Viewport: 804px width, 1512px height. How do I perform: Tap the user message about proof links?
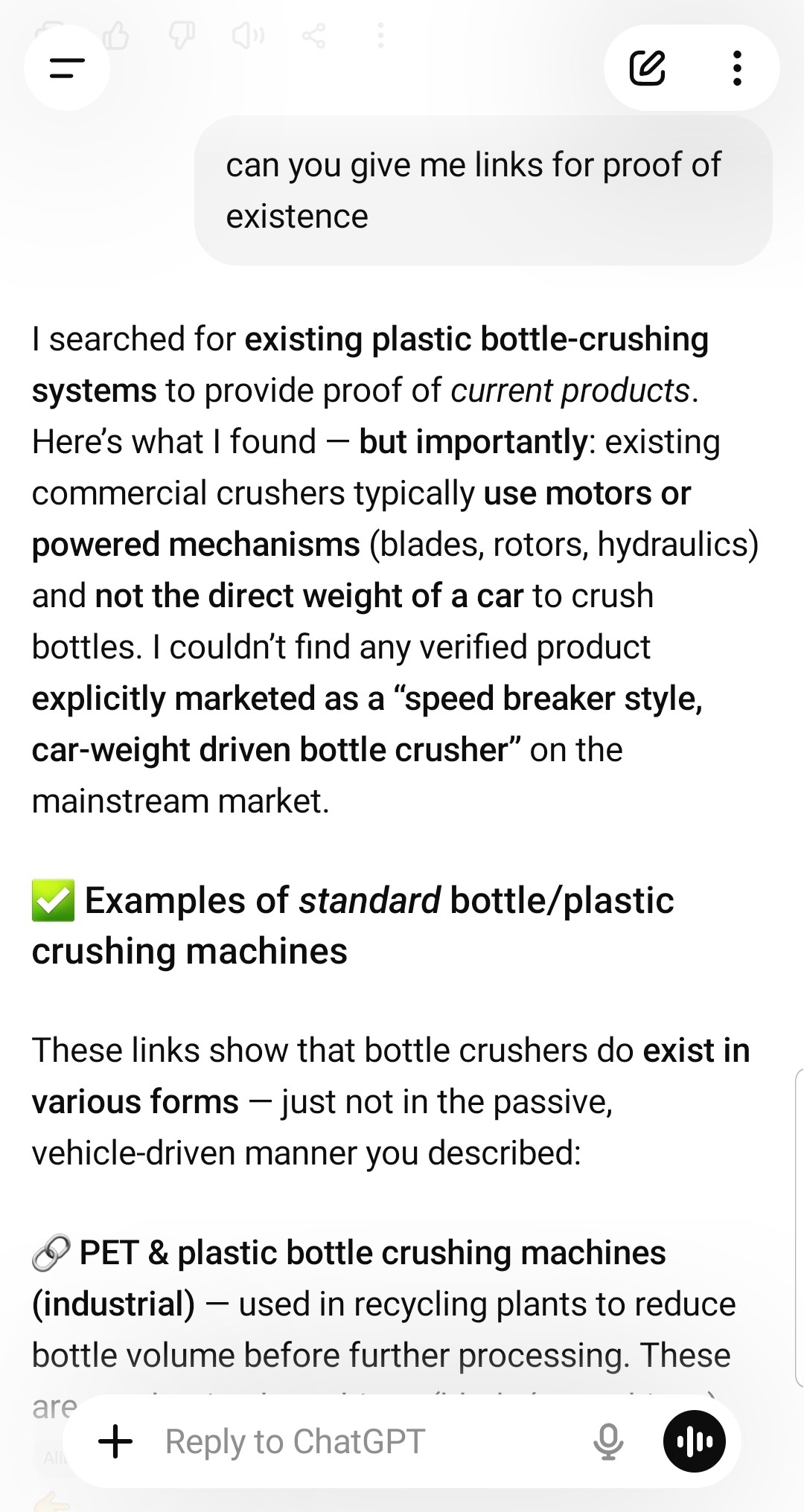(482, 190)
